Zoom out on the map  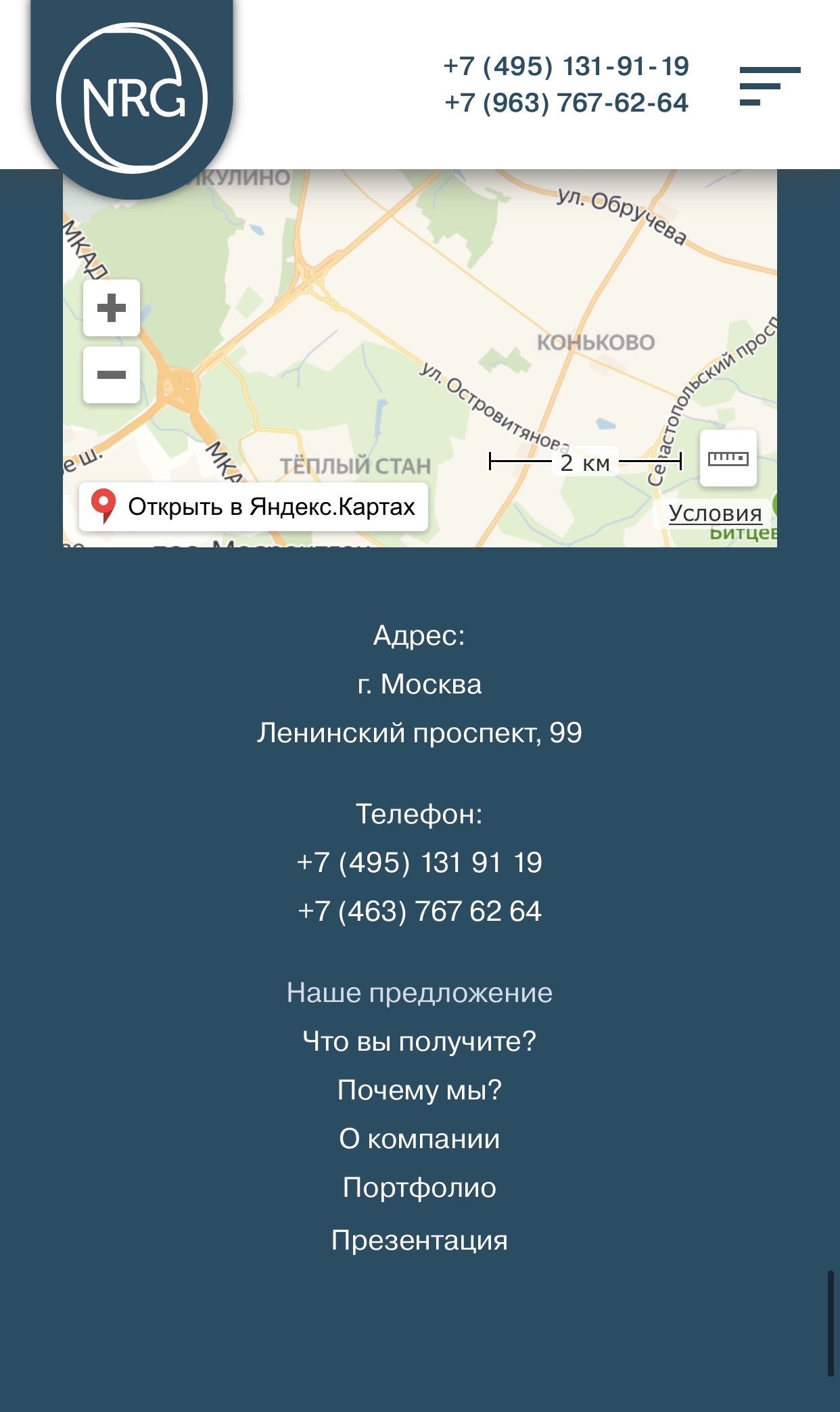click(x=112, y=375)
